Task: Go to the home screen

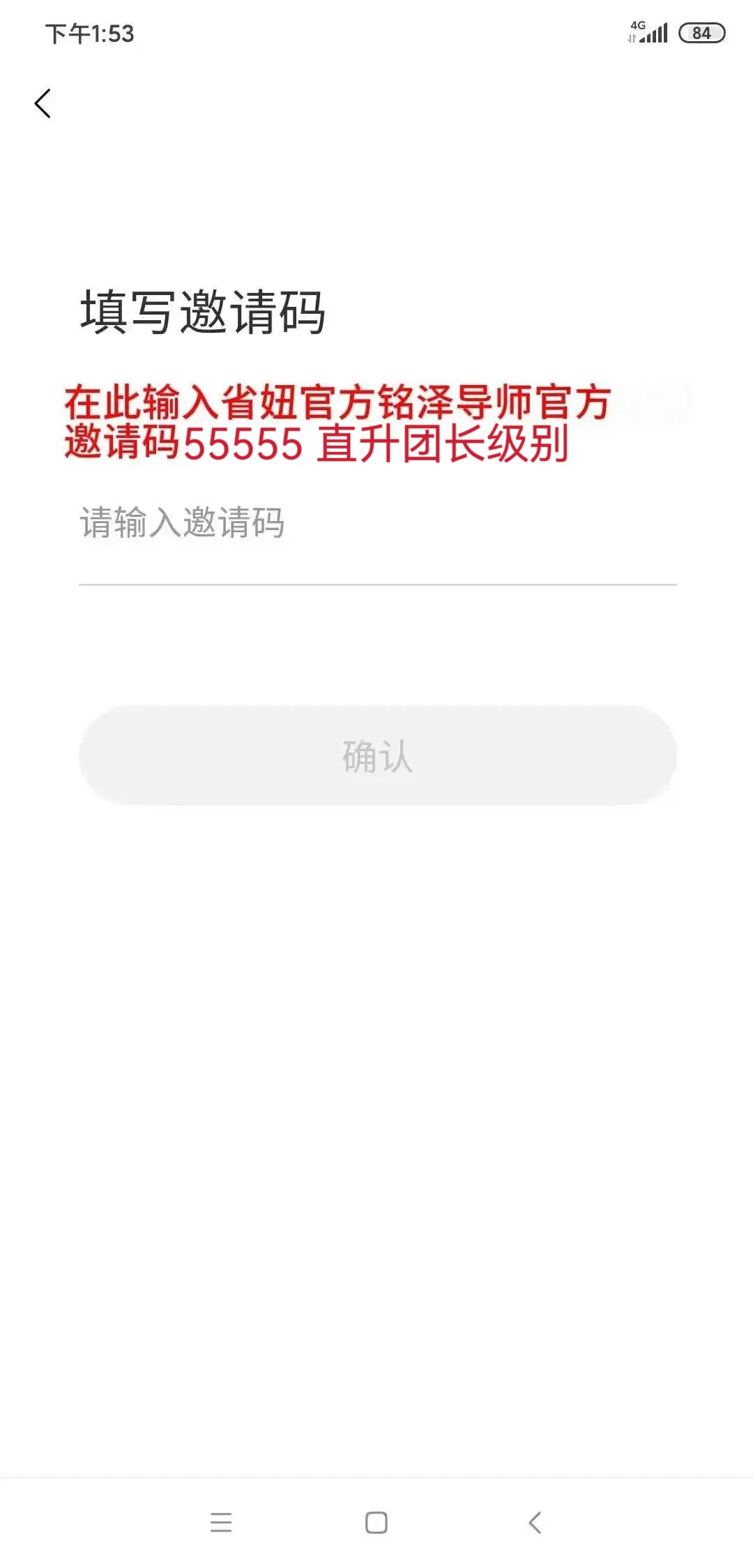Action: 376,1522
